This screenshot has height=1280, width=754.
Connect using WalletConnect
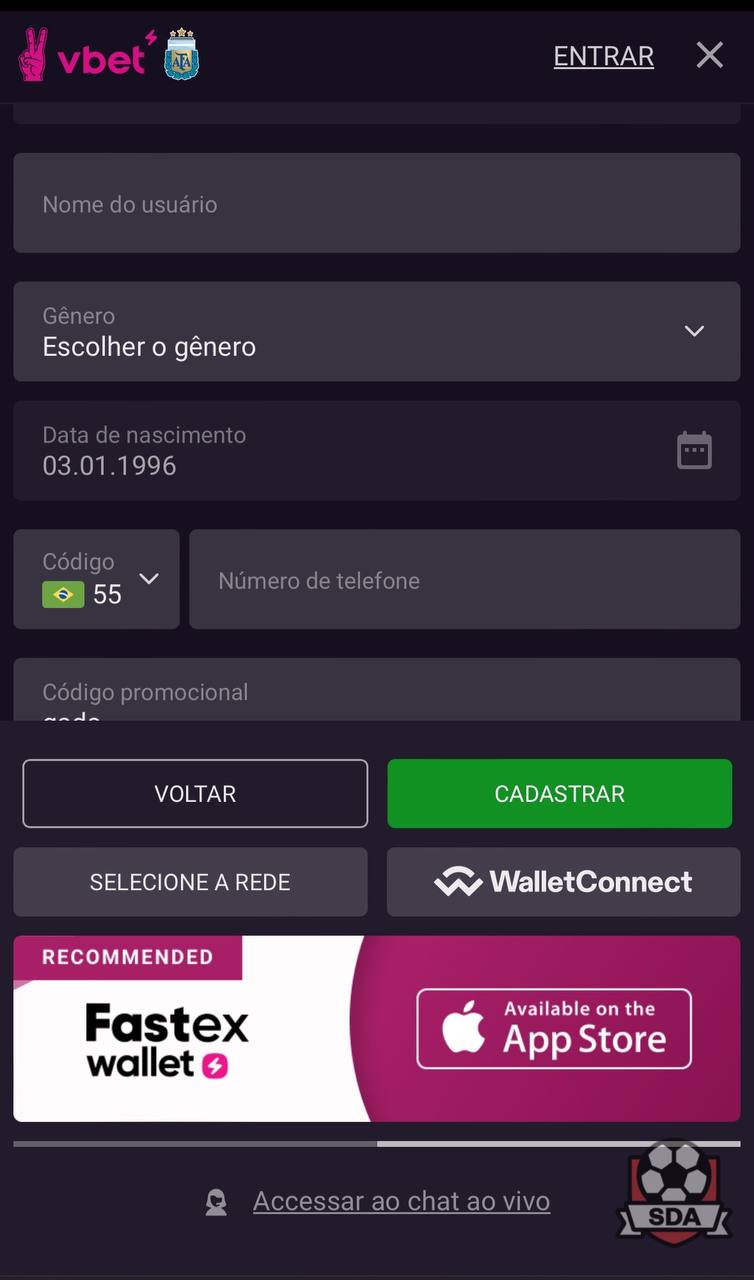tap(563, 882)
